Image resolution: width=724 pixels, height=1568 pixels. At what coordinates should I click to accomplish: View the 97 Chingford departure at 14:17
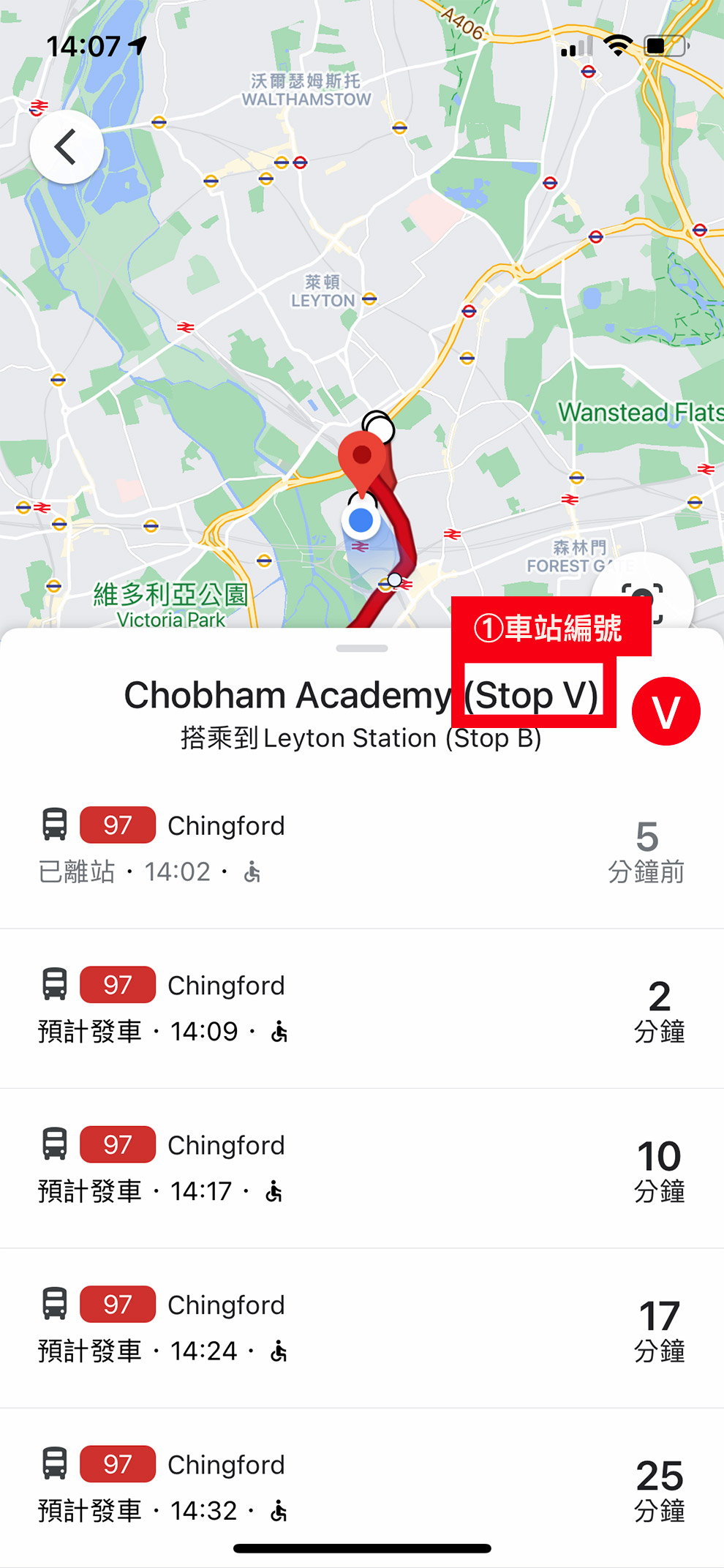(361, 1167)
